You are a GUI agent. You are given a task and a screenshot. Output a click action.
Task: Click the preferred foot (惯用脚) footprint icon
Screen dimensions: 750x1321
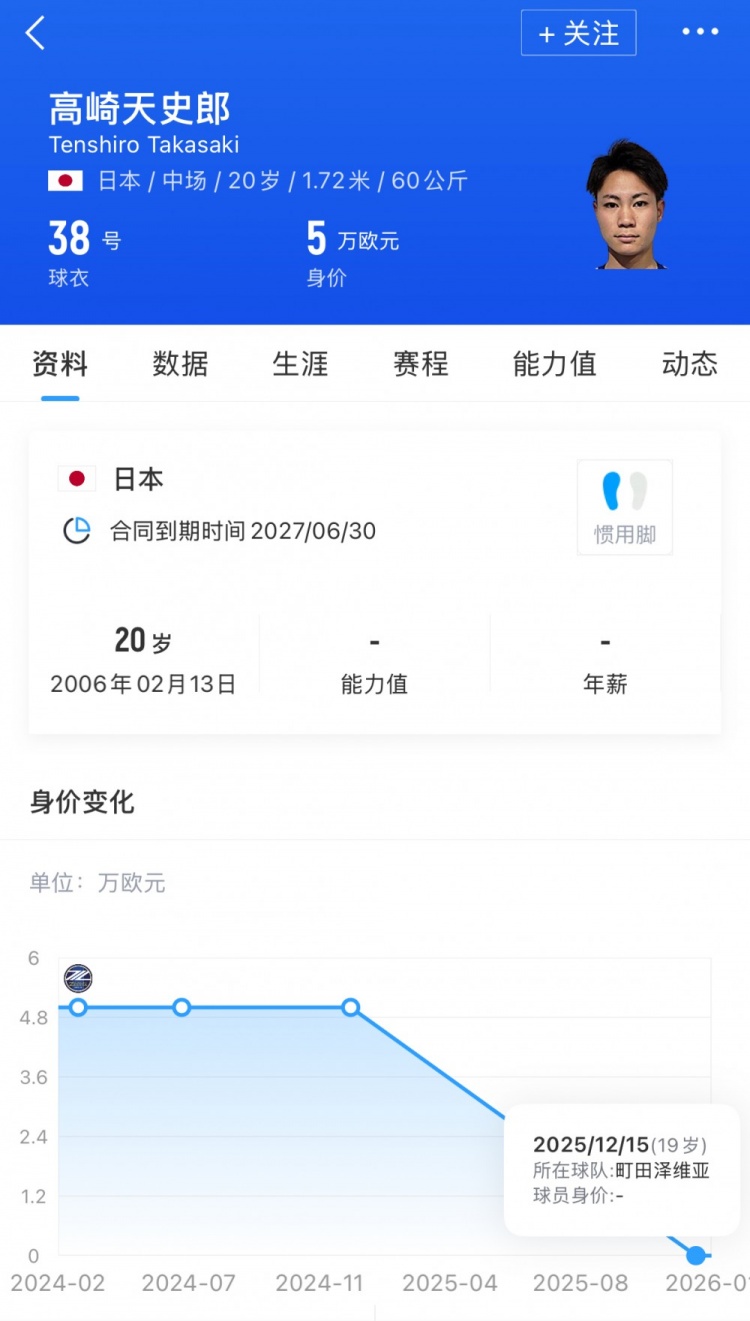click(624, 491)
